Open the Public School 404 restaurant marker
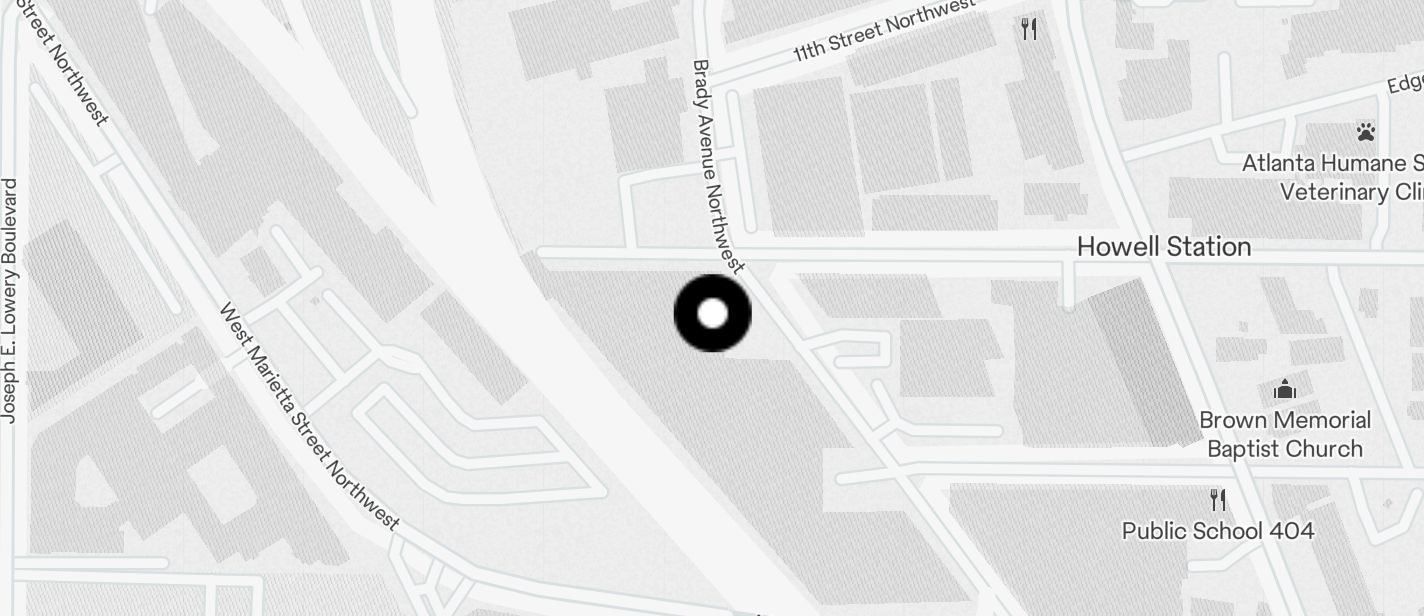The height and width of the screenshot is (616, 1424). pyautogui.click(x=1217, y=499)
